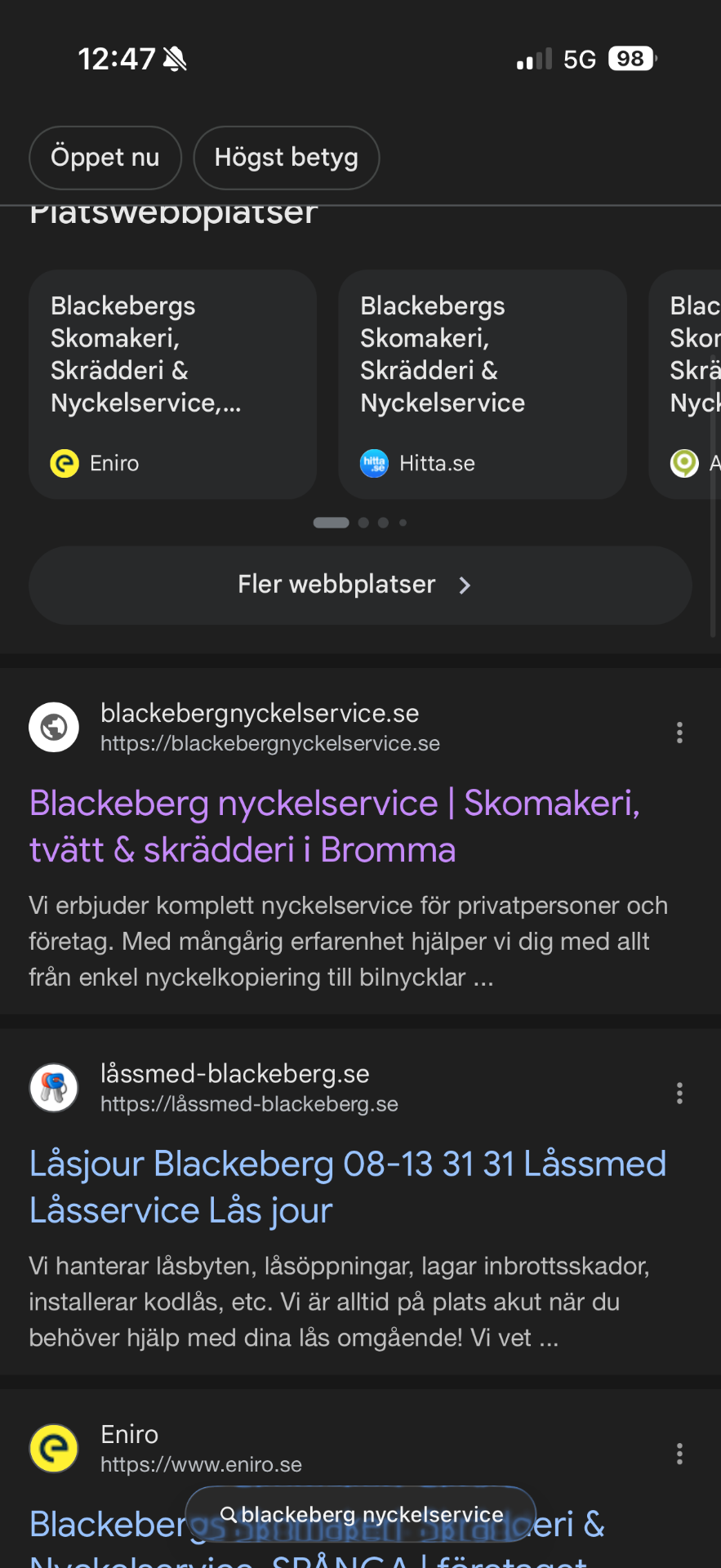Show Fler webbplatser
This screenshot has height=1568, width=721.
click(360, 585)
